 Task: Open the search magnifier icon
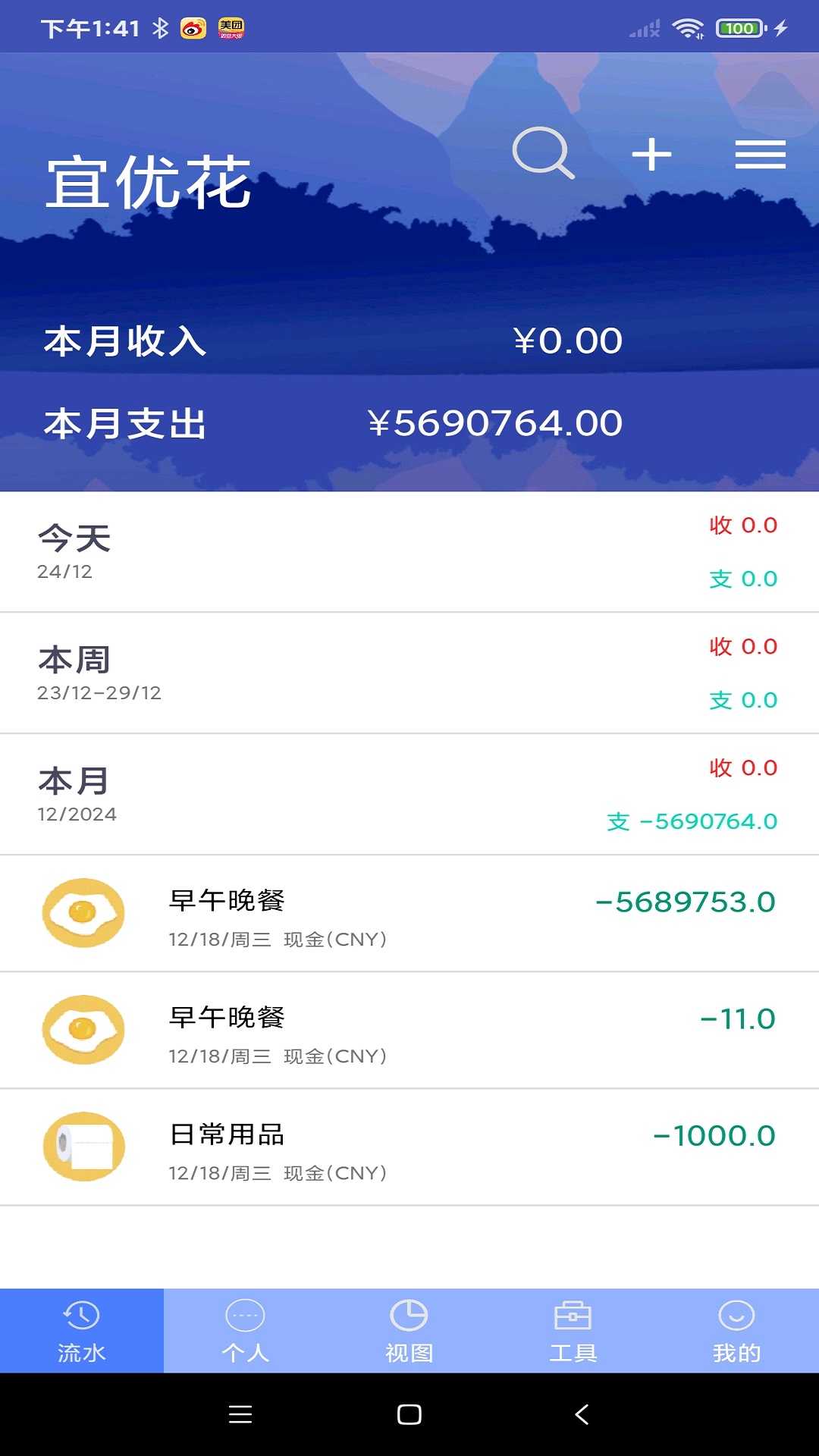pyautogui.click(x=543, y=153)
